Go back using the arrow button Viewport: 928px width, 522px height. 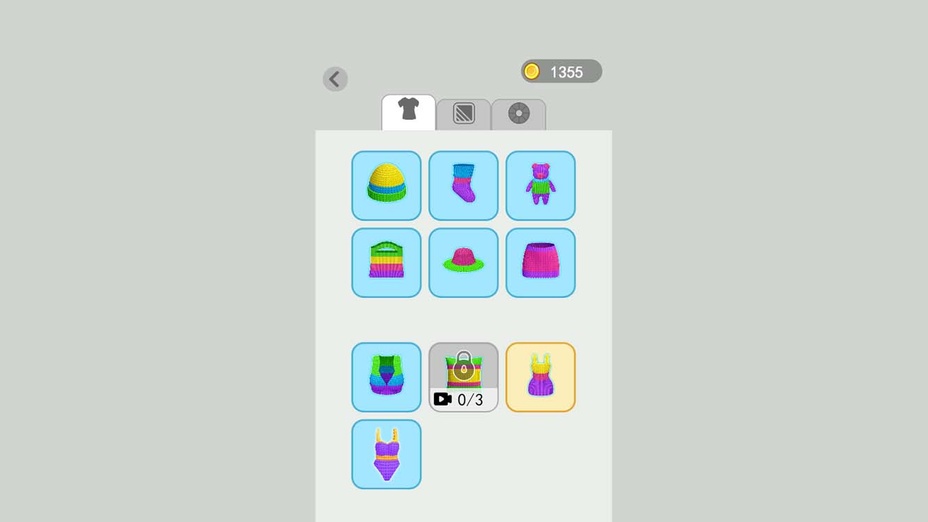coord(335,79)
